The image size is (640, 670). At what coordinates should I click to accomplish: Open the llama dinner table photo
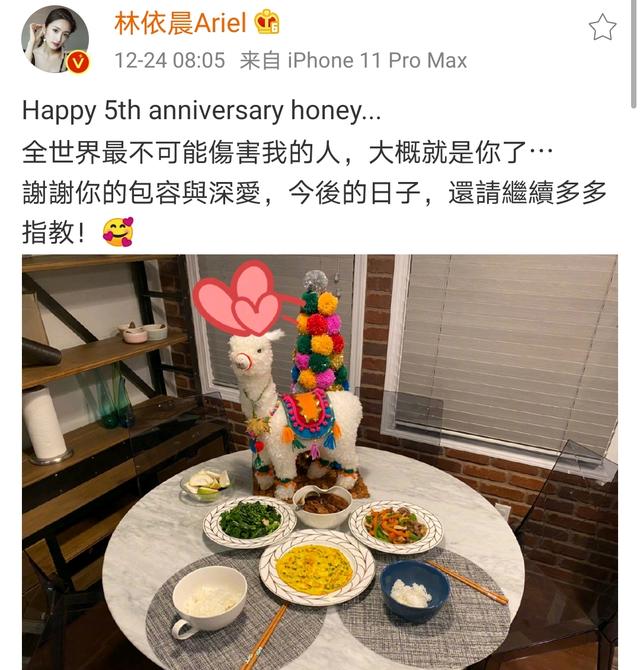click(x=320, y=460)
